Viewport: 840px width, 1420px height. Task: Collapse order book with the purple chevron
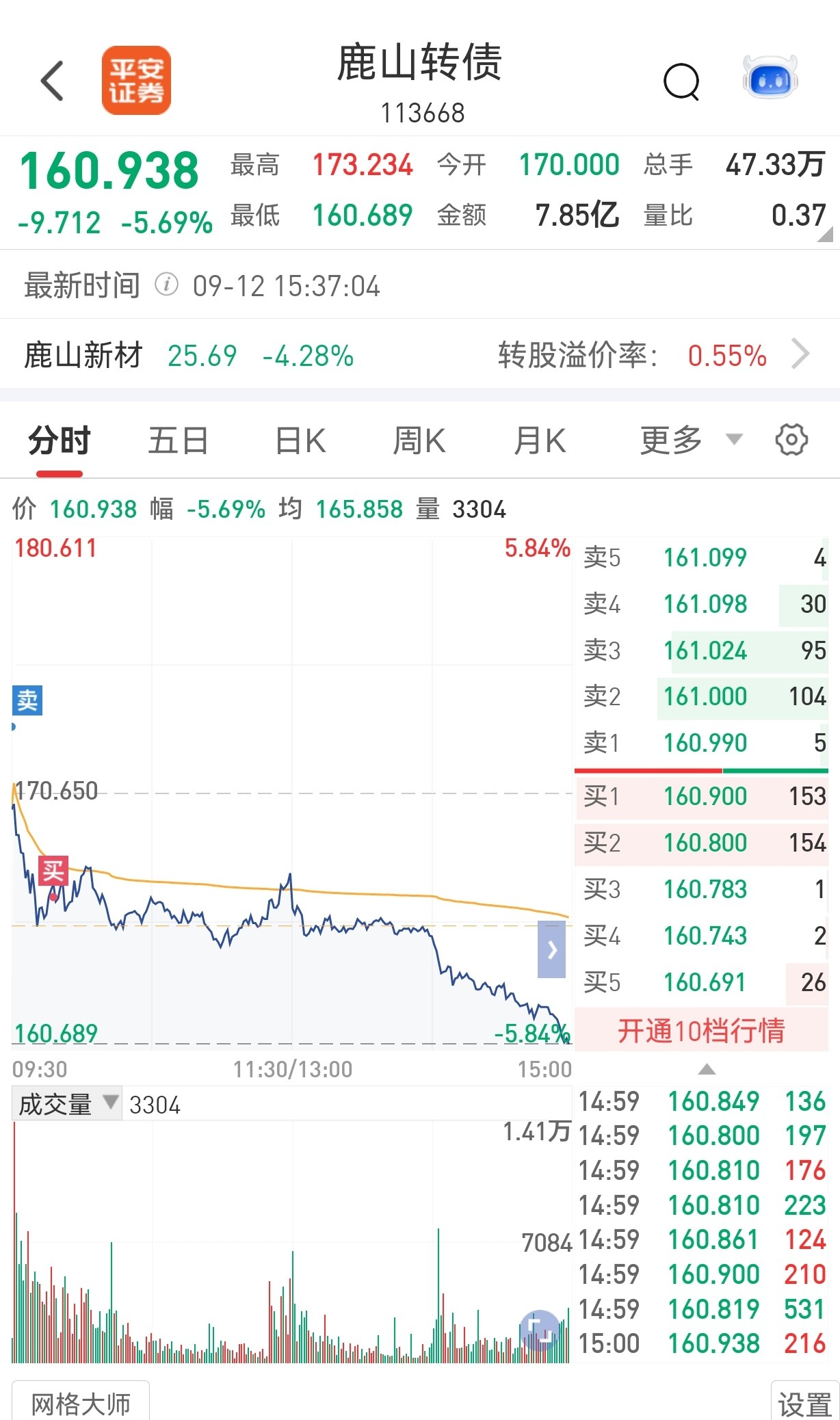tap(552, 949)
